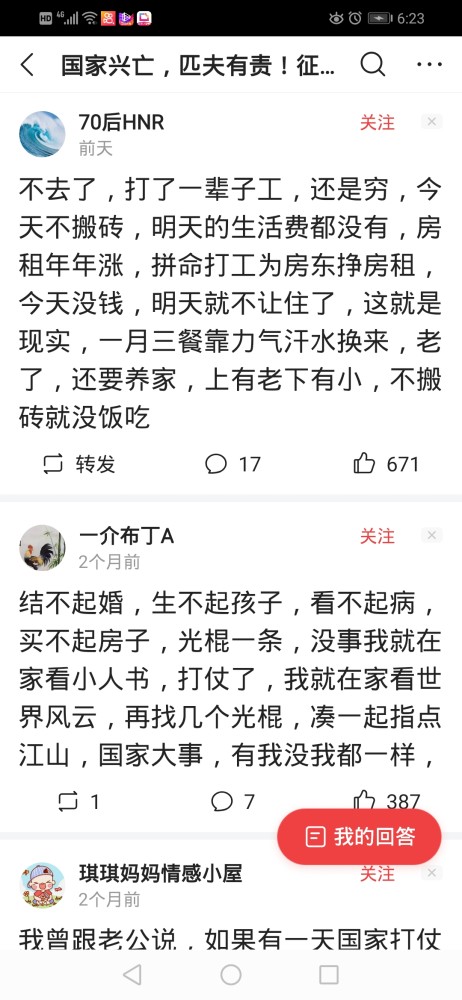
Task: Open 一介布丁A's rooster avatar
Action: coord(42,548)
